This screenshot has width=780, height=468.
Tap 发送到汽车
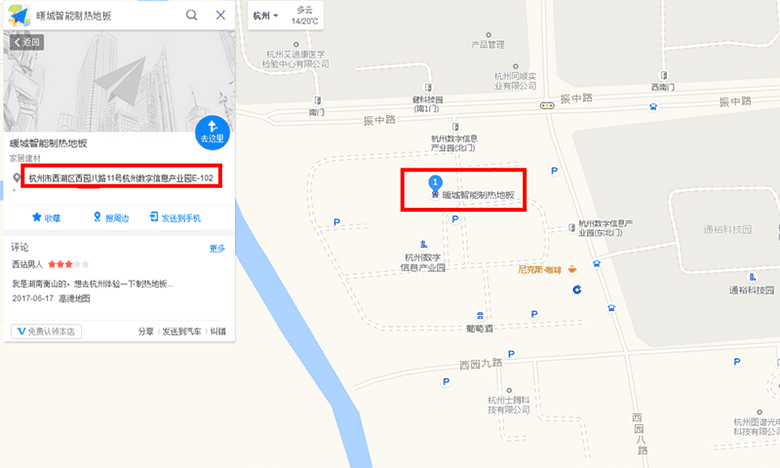[182, 331]
